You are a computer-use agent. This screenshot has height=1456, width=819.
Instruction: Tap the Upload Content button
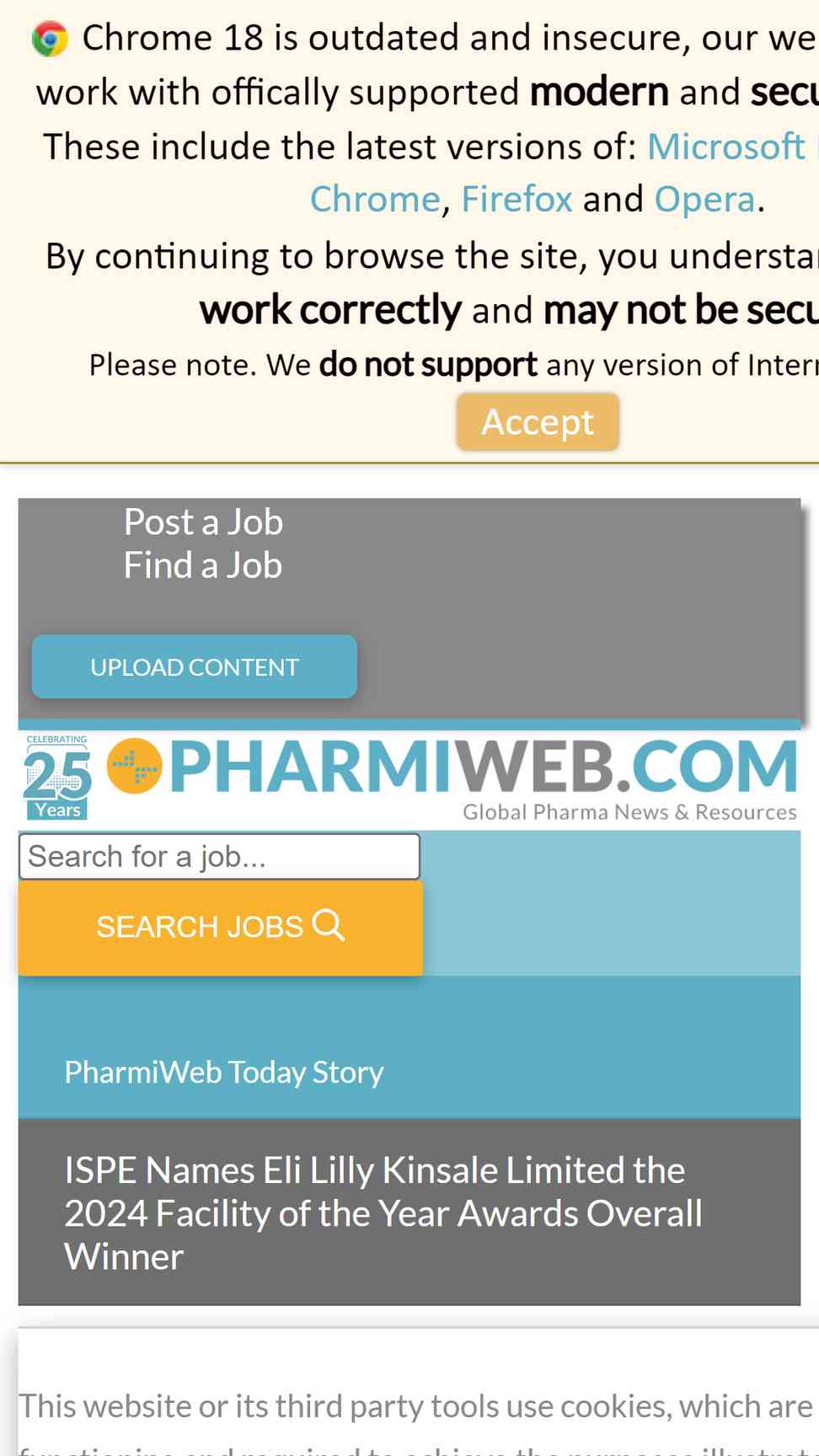pyautogui.click(x=195, y=666)
